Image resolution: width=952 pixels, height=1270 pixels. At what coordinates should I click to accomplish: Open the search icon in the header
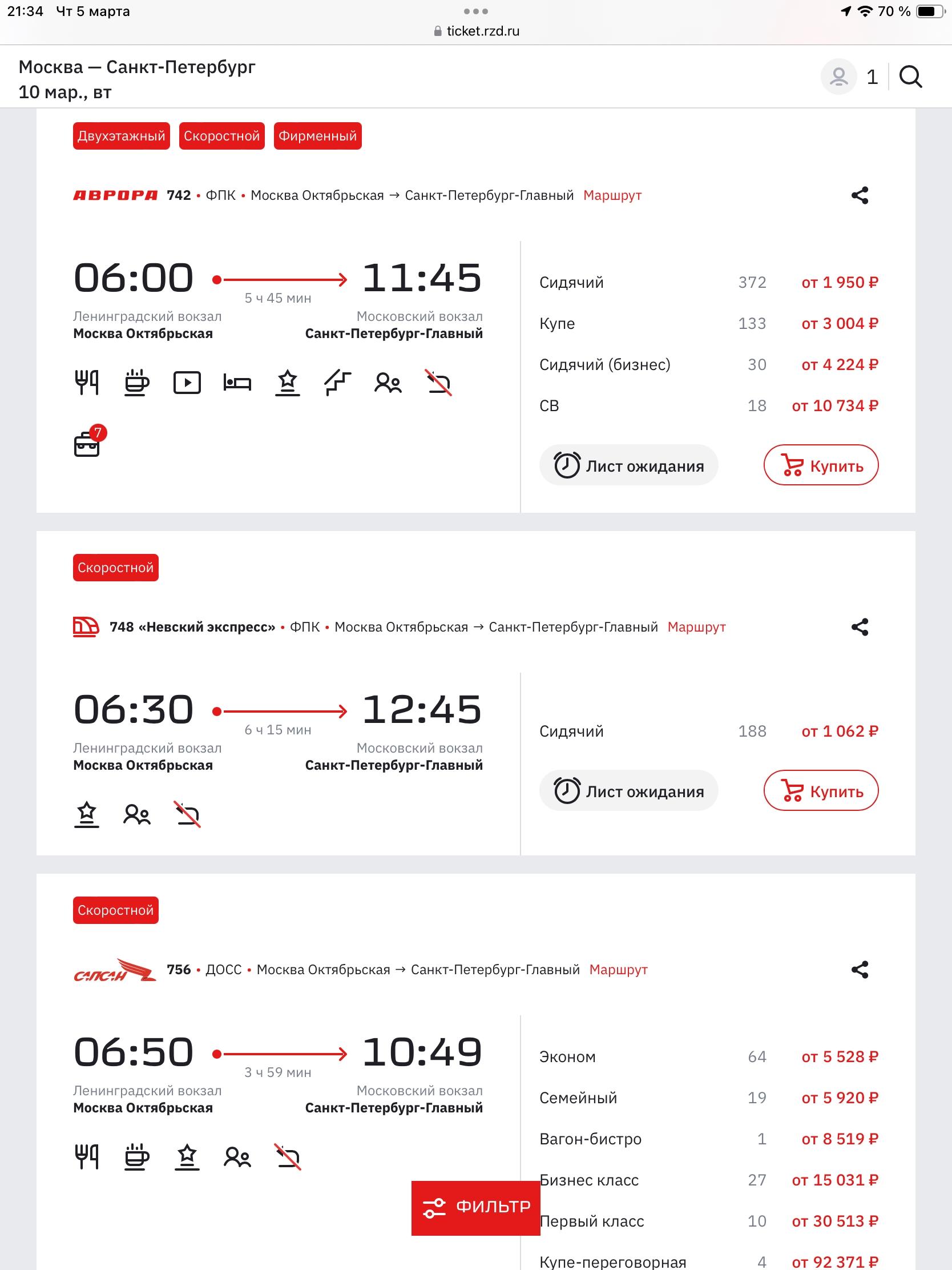(x=910, y=77)
